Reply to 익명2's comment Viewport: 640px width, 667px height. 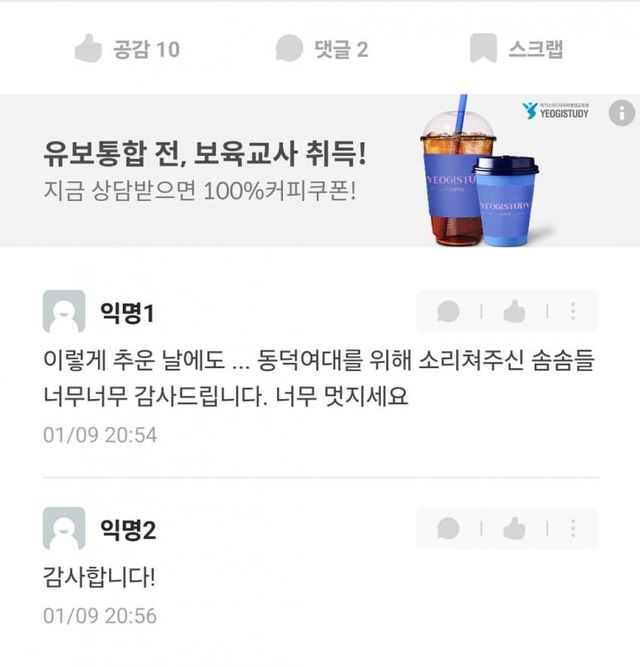[x=449, y=528]
